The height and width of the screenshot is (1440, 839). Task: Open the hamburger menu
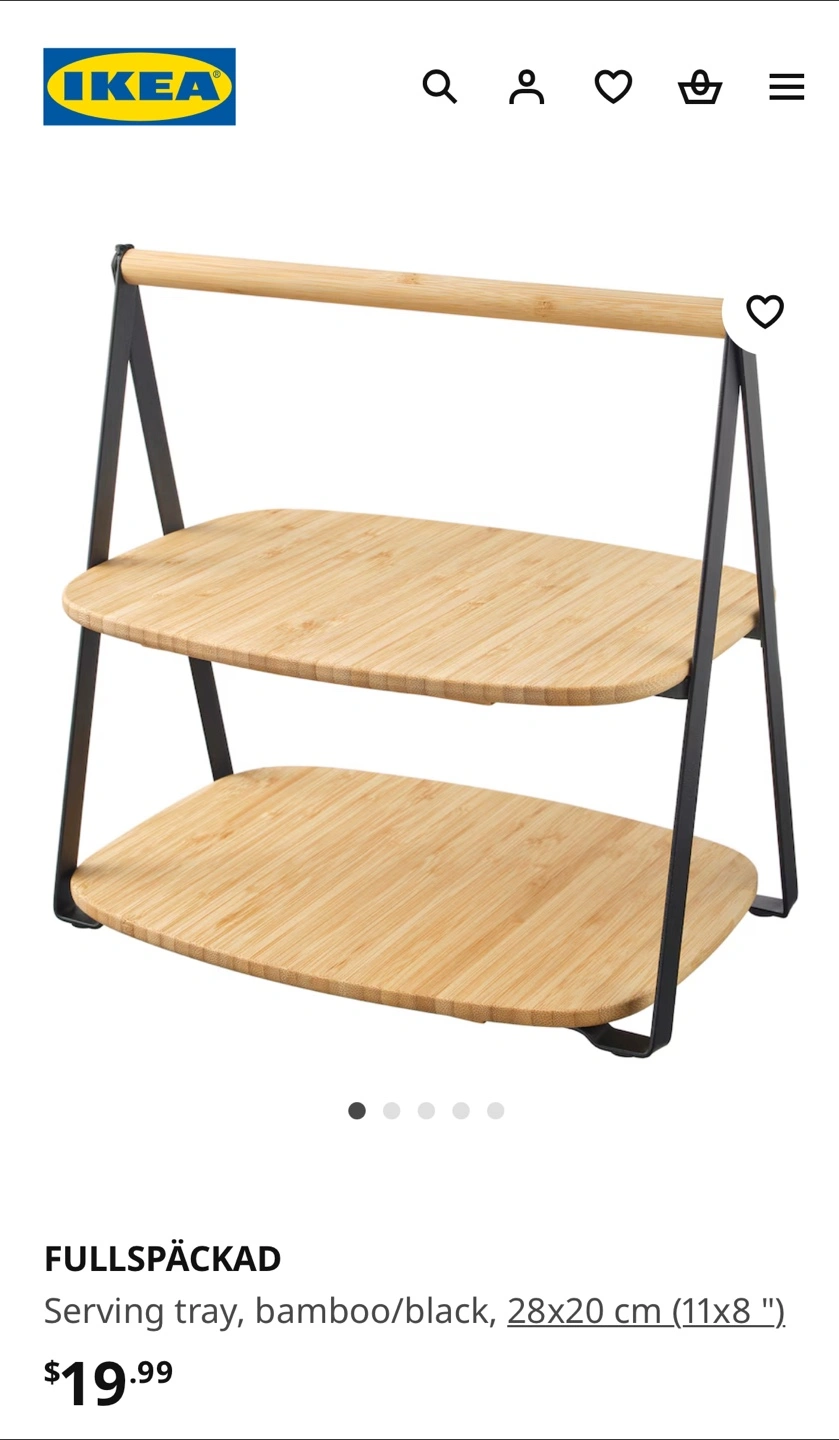(x=787, y=87)
